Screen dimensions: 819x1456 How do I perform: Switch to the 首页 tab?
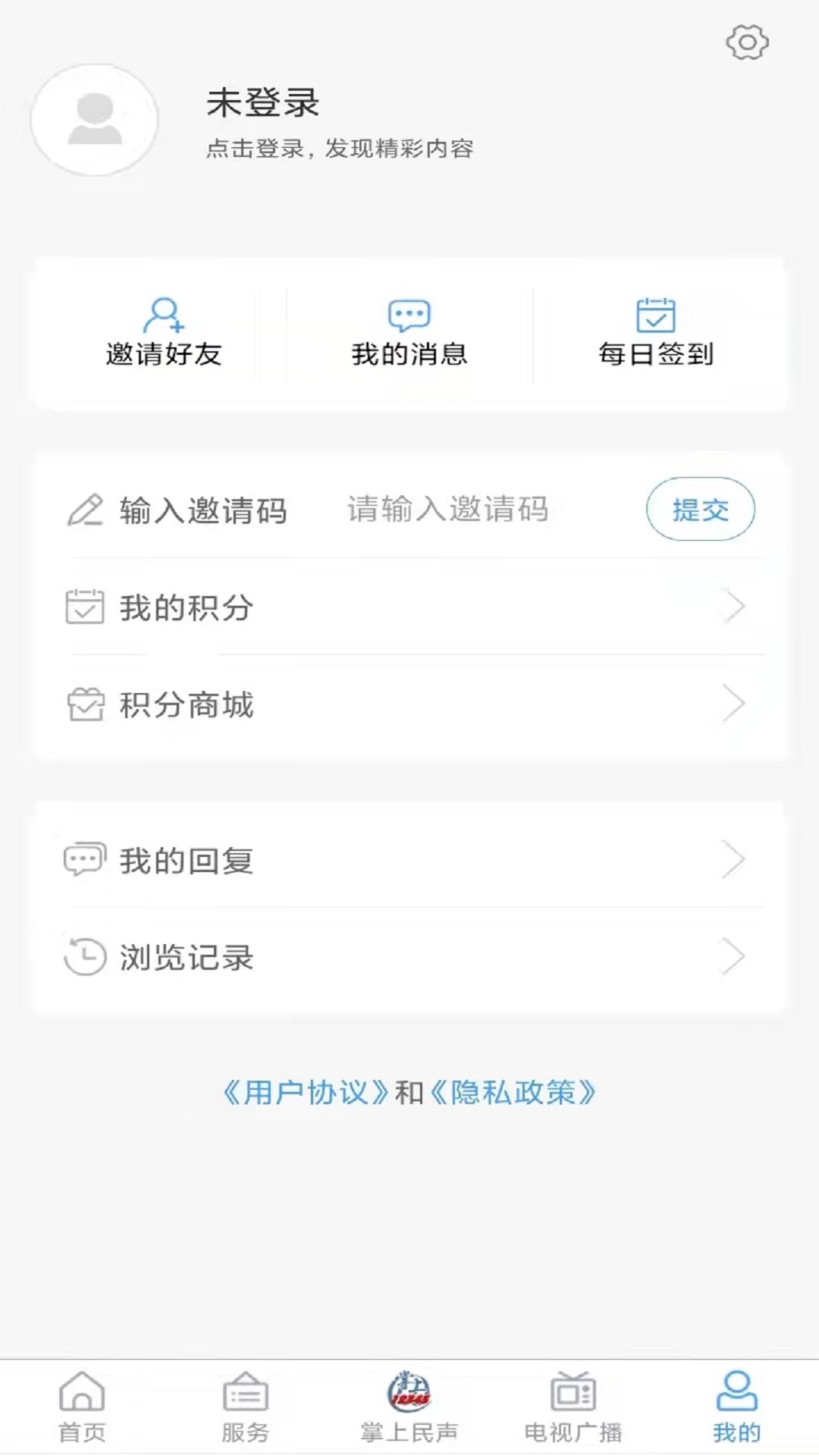click(x=82, y=1407)
